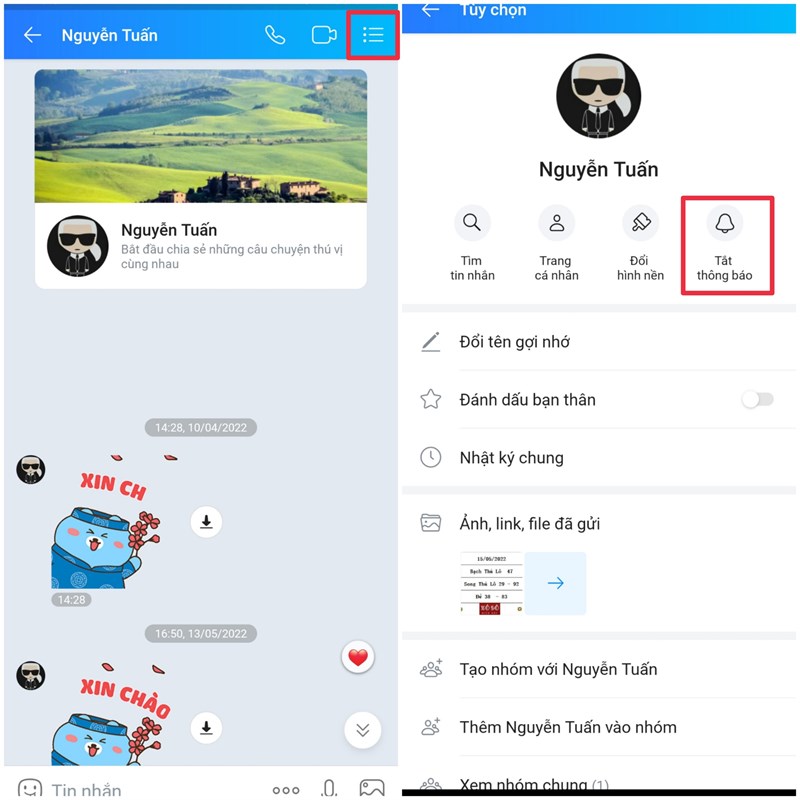Viewport: 800px width, 800px height.
Task: Open Đổi tên gợi nhớ
Action: pos(514,342)
